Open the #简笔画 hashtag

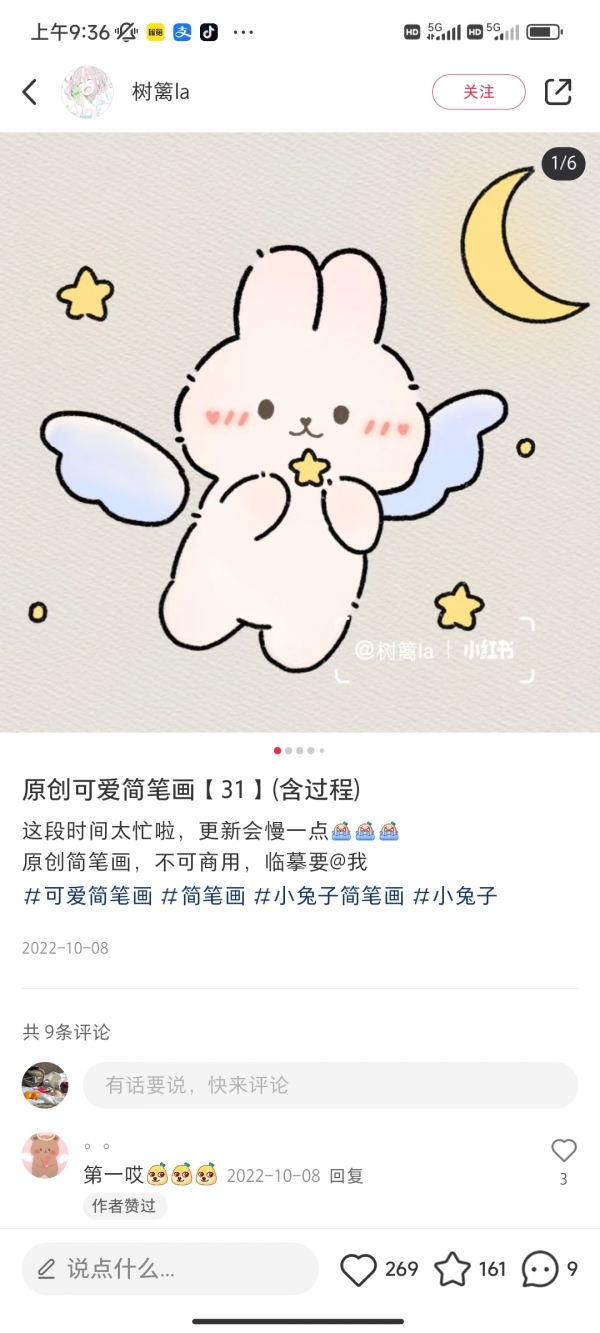pyautogui.click(x=203, y=895)
